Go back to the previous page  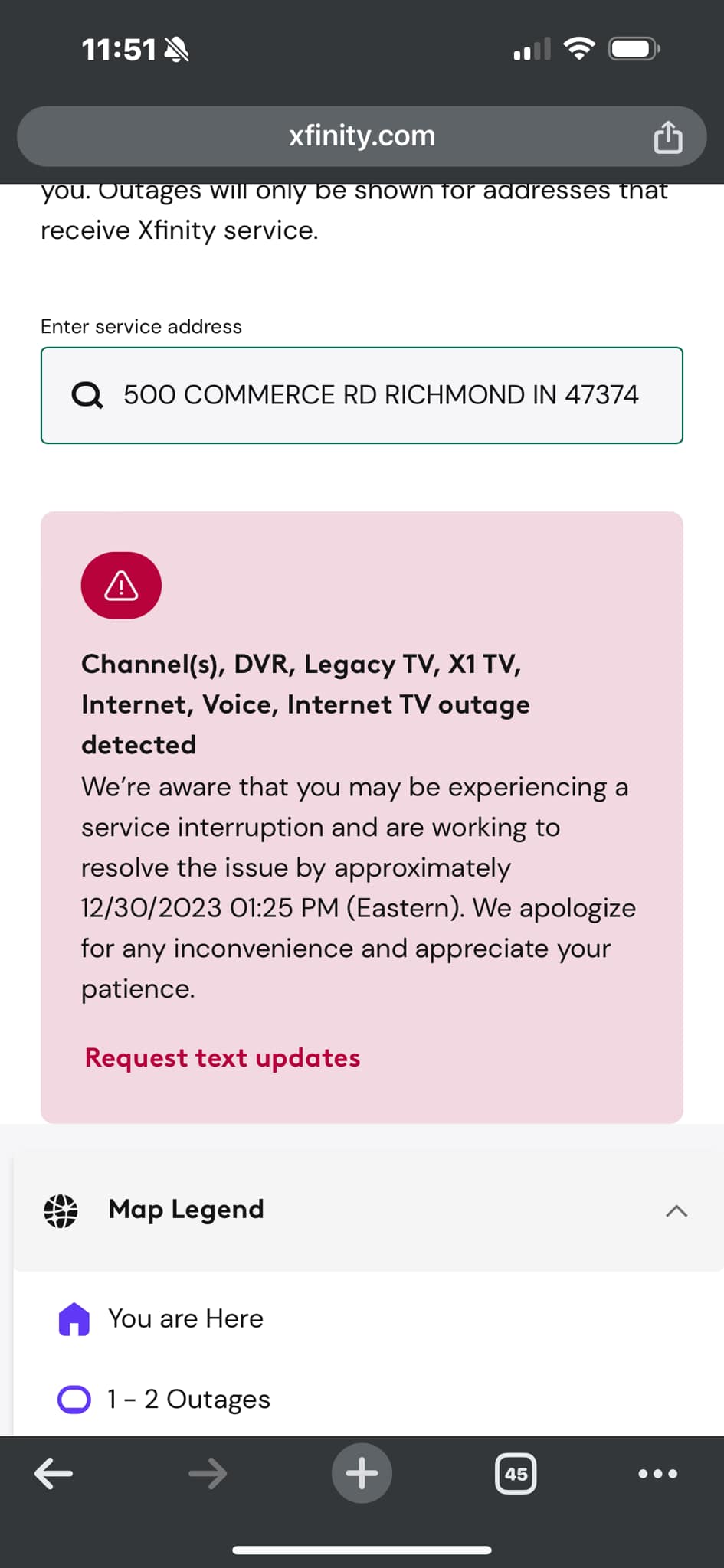54,1473
